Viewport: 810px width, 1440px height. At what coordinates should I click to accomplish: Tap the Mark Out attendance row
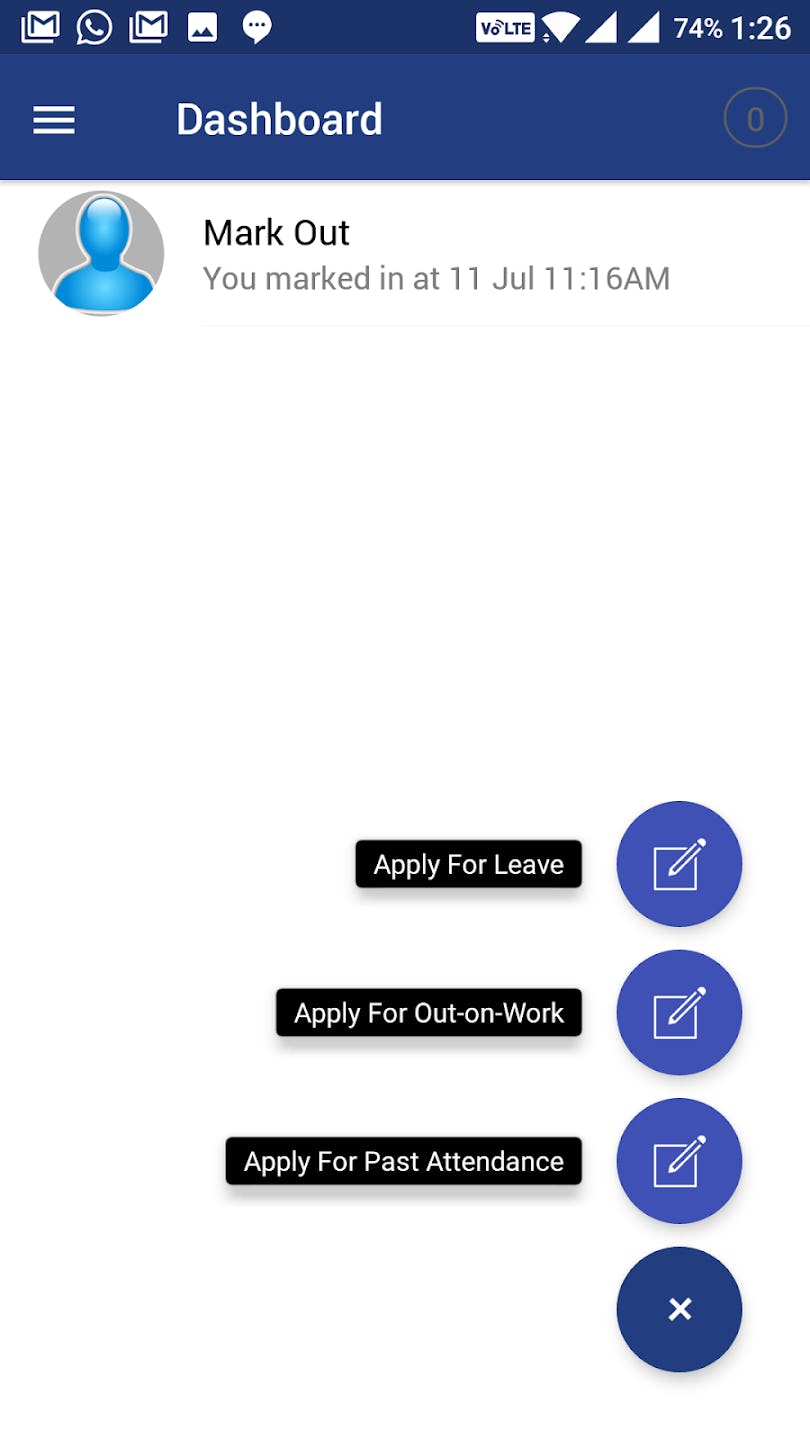click(435, 254)
